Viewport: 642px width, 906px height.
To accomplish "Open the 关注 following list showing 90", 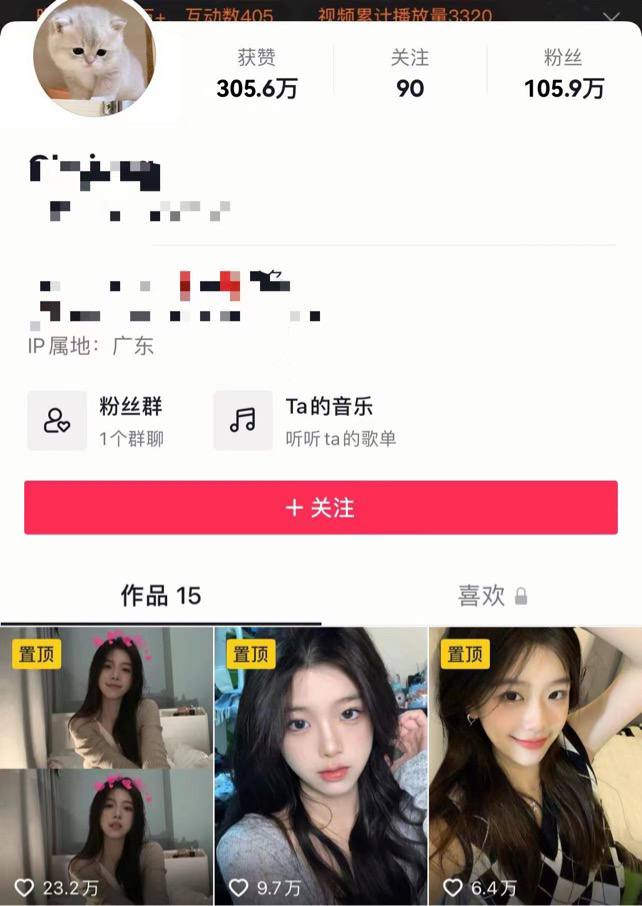I will (x=410, y=74).
